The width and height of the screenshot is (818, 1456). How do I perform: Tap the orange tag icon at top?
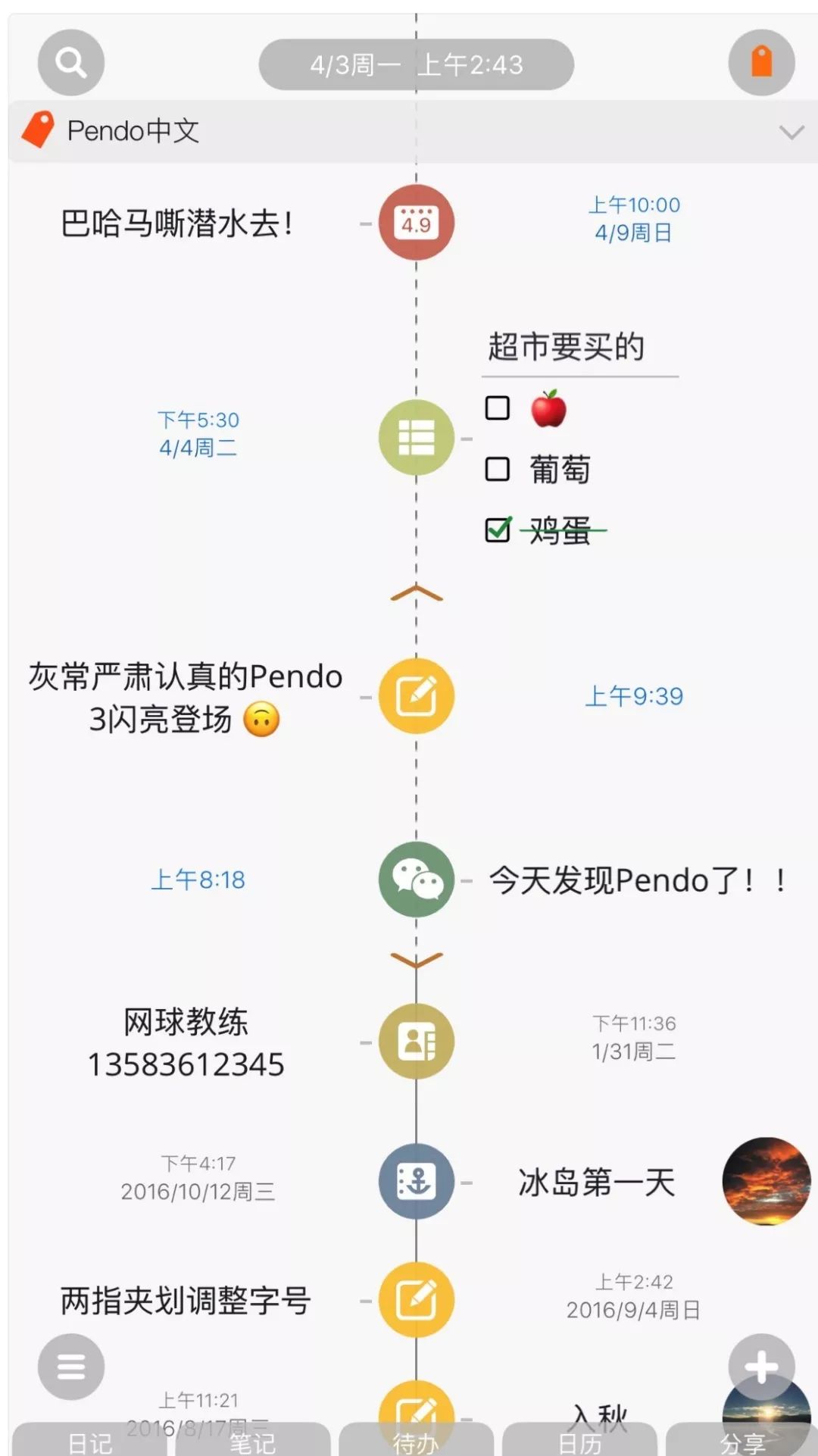[760, 63]
